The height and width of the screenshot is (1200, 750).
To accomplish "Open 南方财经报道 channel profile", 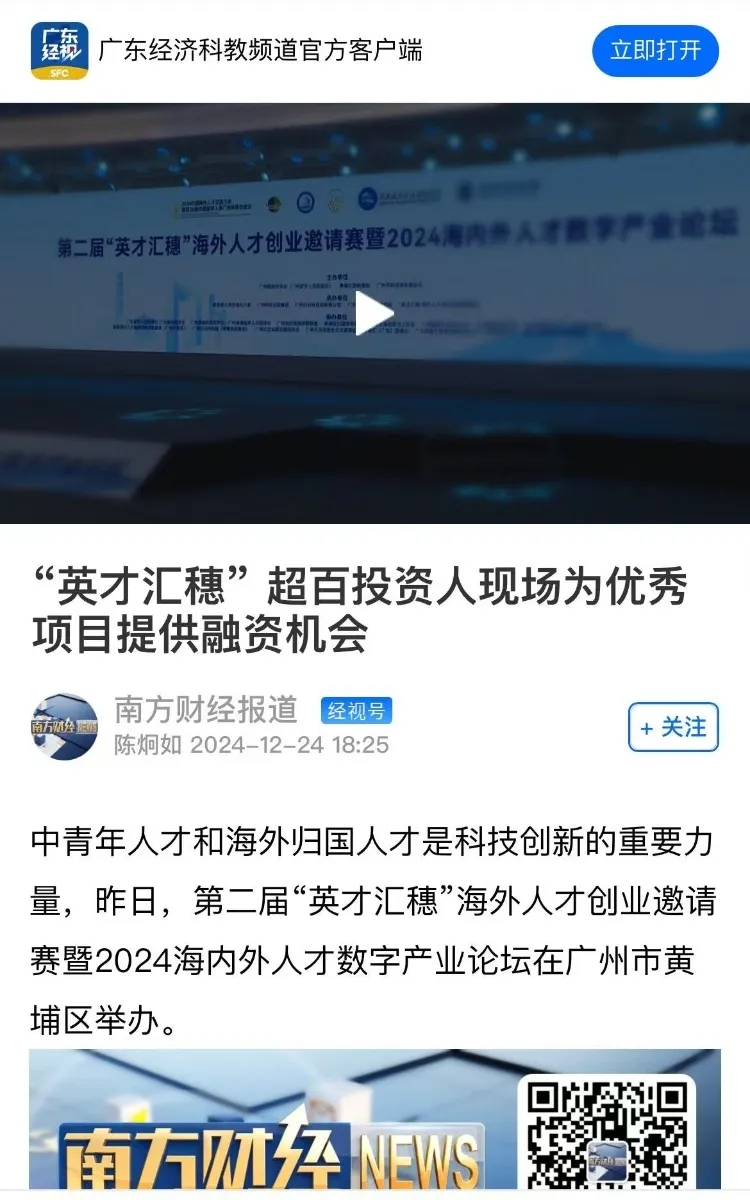I will click(x=205, y=710).
